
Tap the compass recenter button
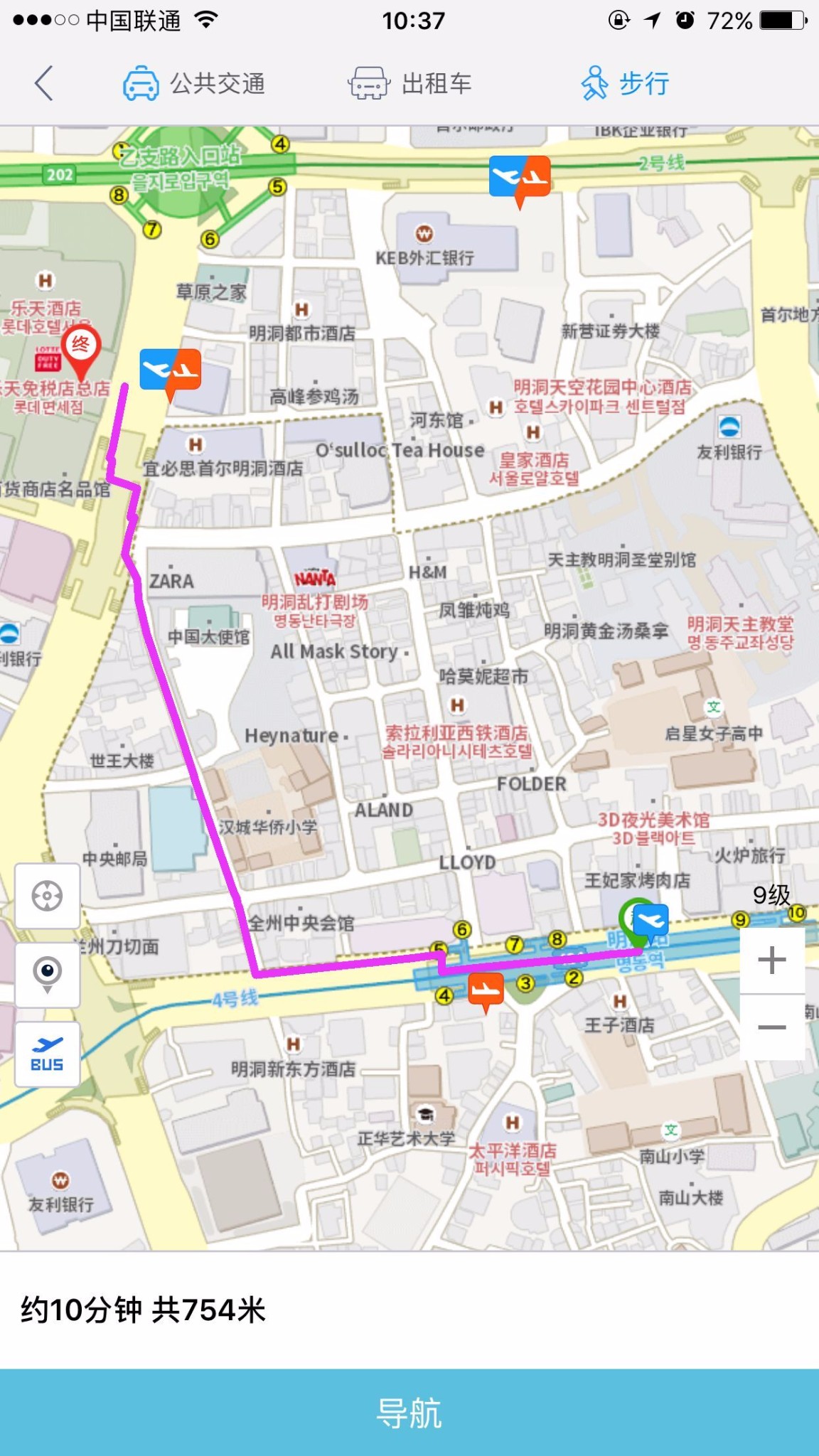click(x=48, y=896)
